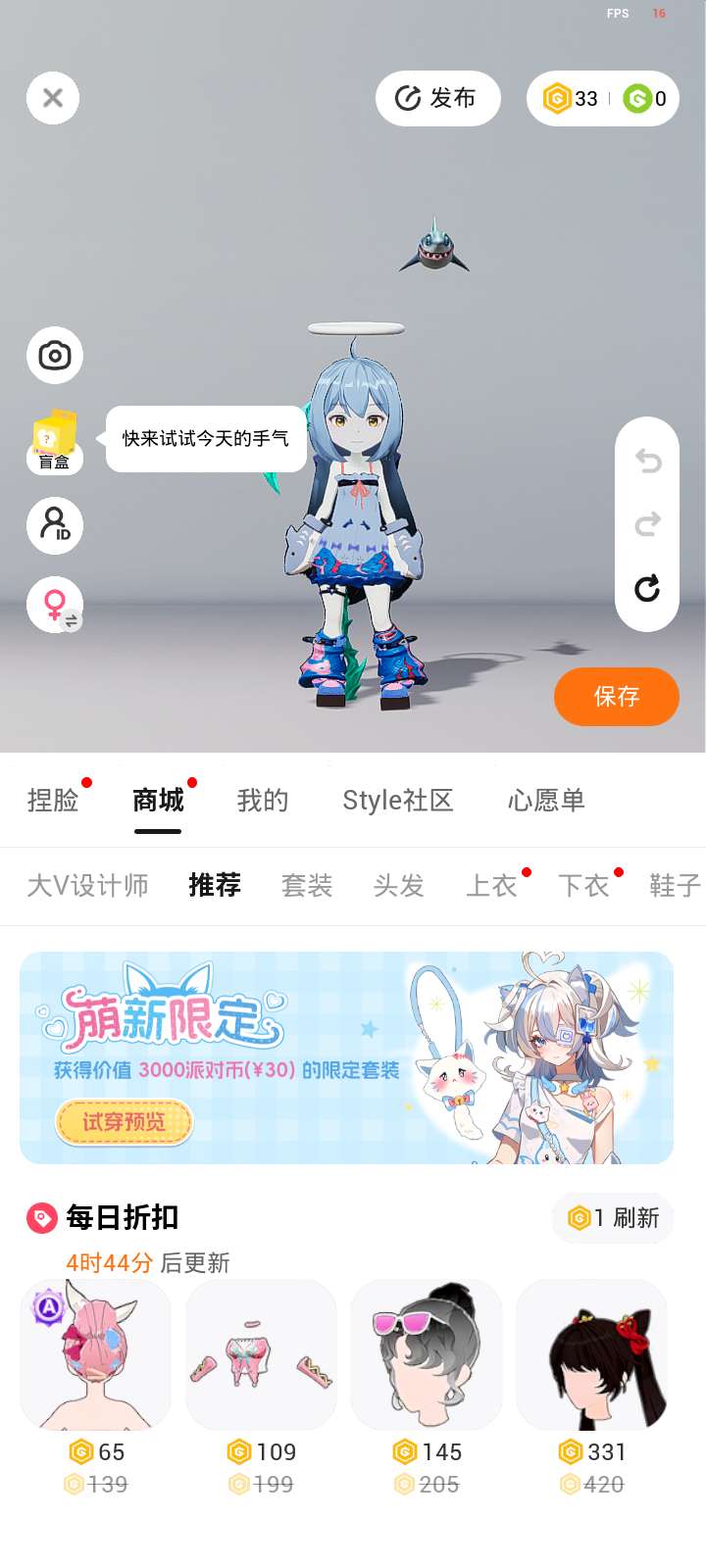
Task: Refresh daily discounts with 刷新
Action: [614, 1218]
